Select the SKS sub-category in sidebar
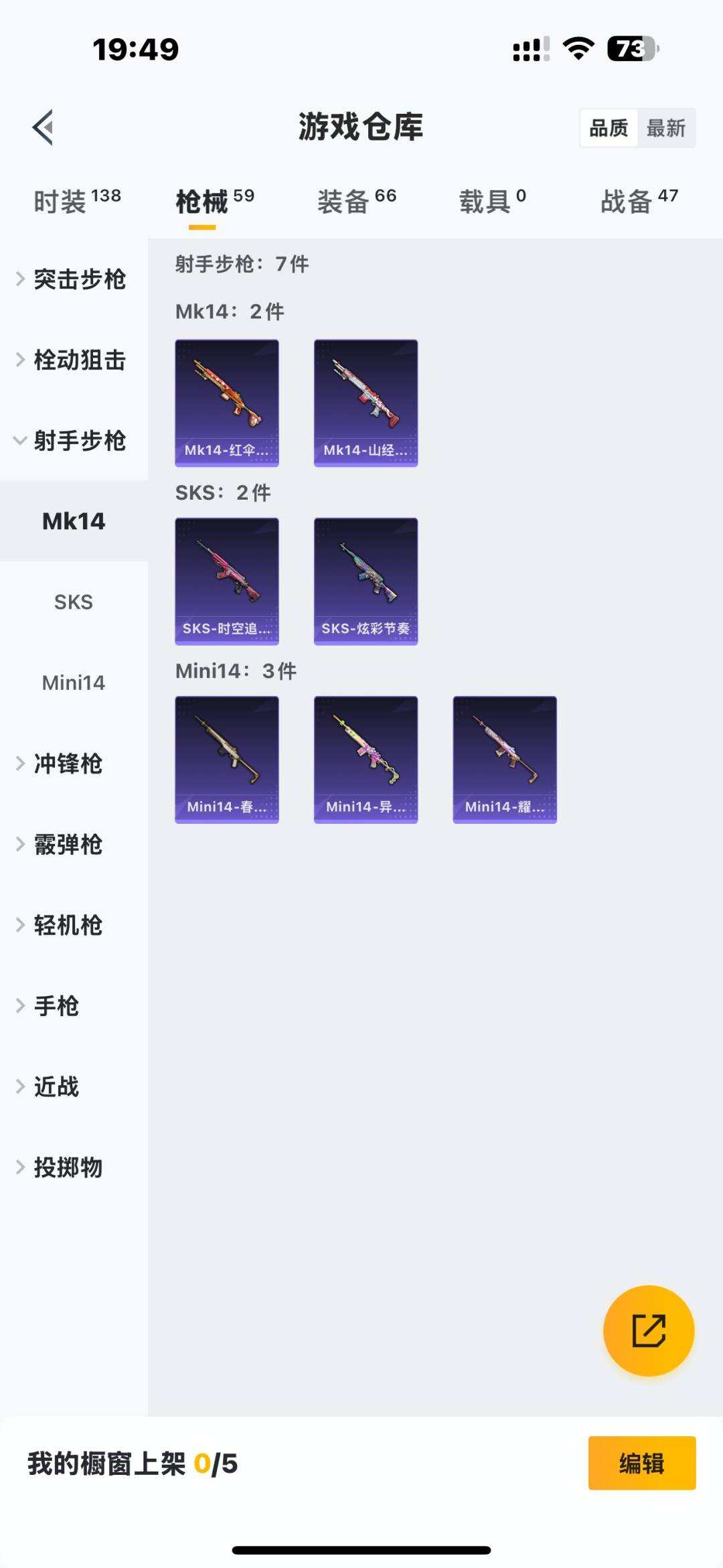723x1568 pixels. coord(74,602)
